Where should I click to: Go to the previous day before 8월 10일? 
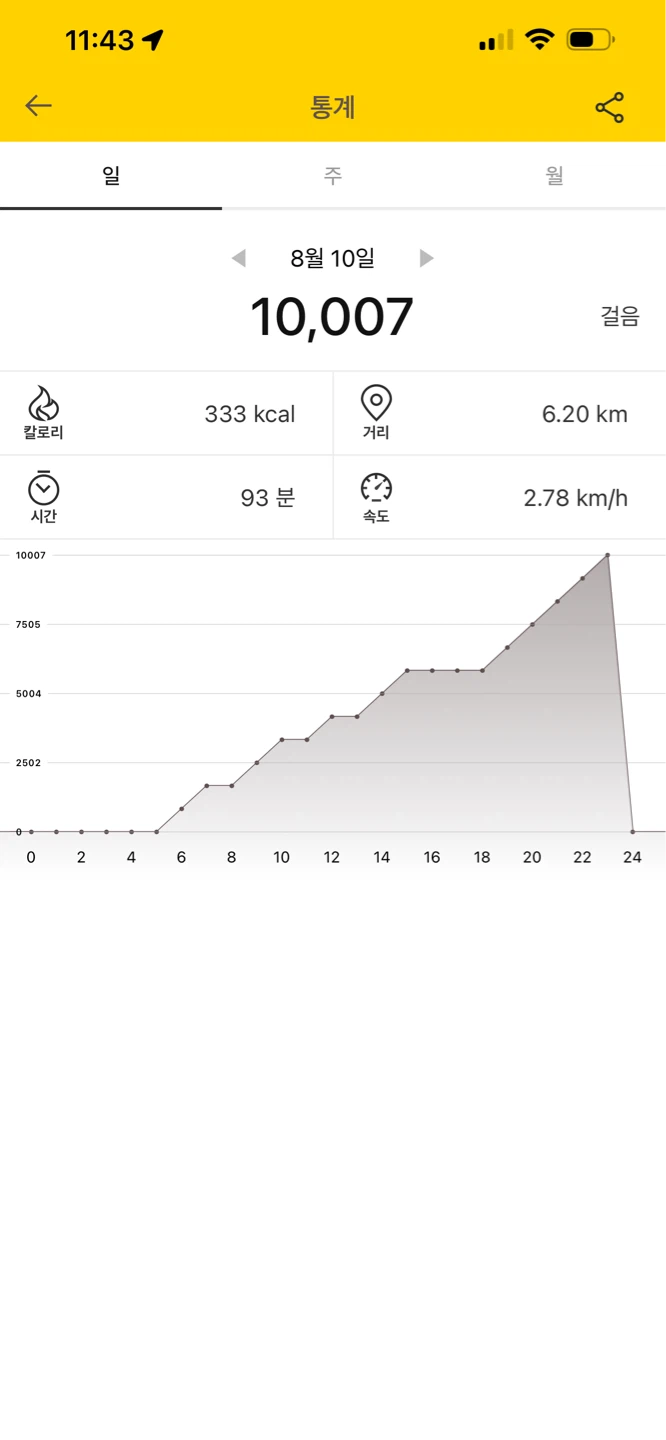tap(239, 258)
